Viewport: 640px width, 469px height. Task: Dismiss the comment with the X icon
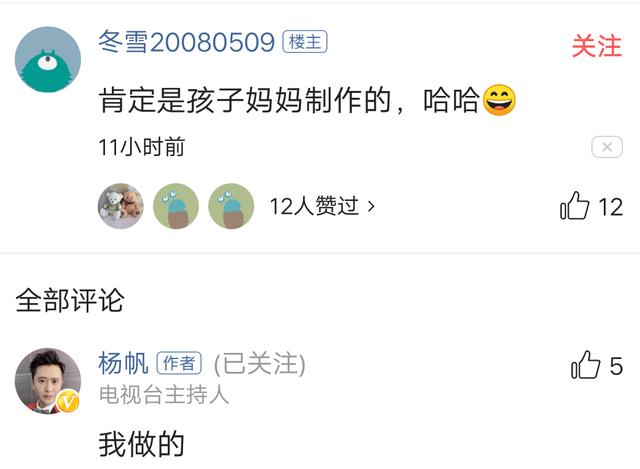[x=606, y=148]
